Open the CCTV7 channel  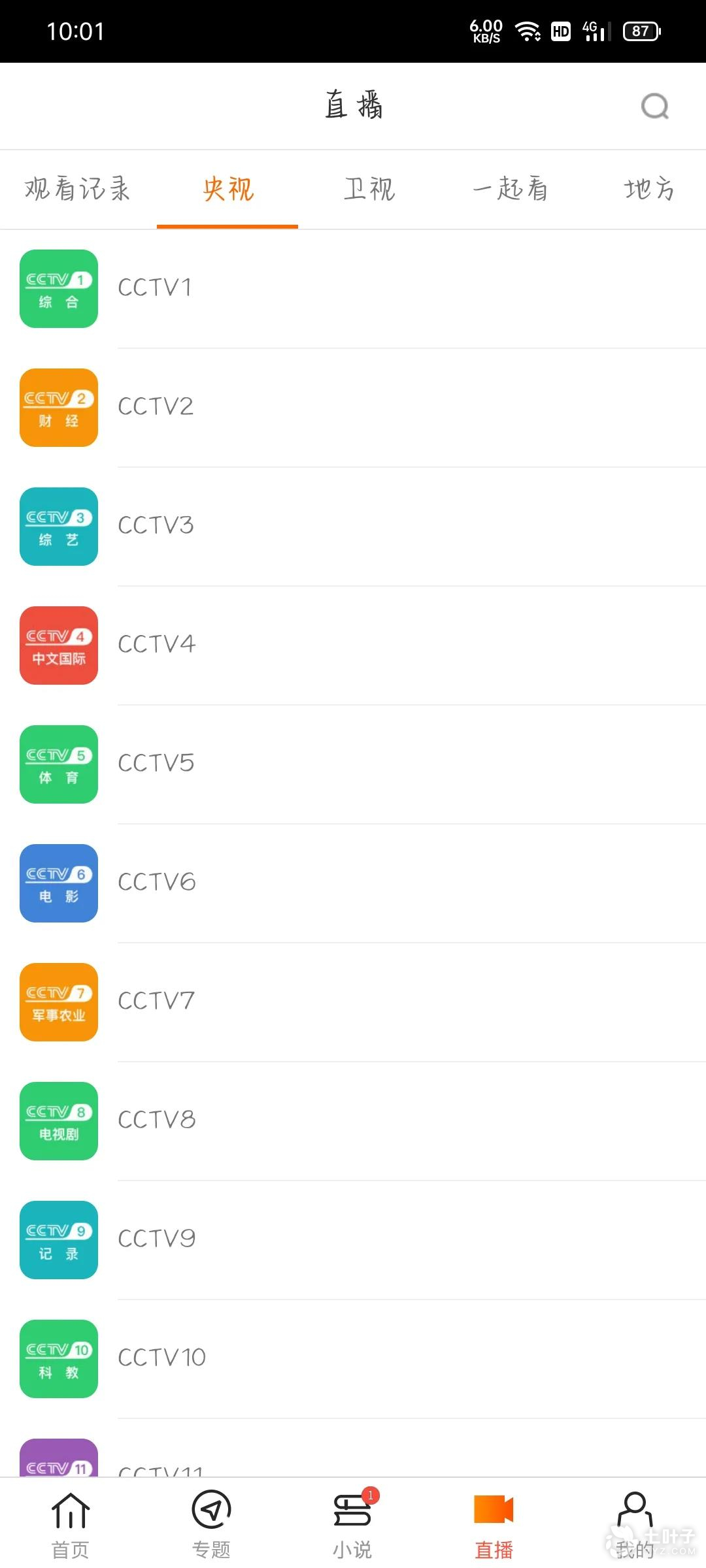[x=353, y=1002]
